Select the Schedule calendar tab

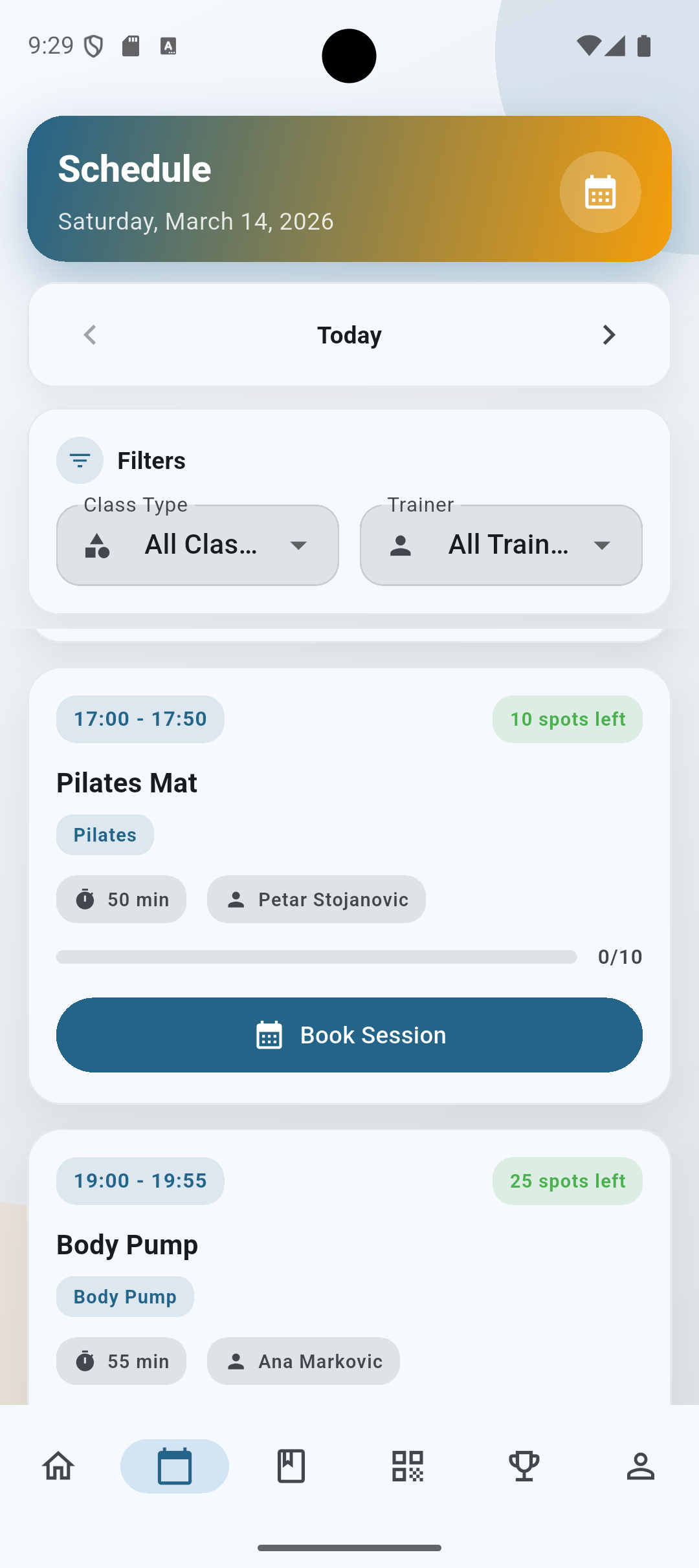pyautogui.click(x=175, y=1466)
